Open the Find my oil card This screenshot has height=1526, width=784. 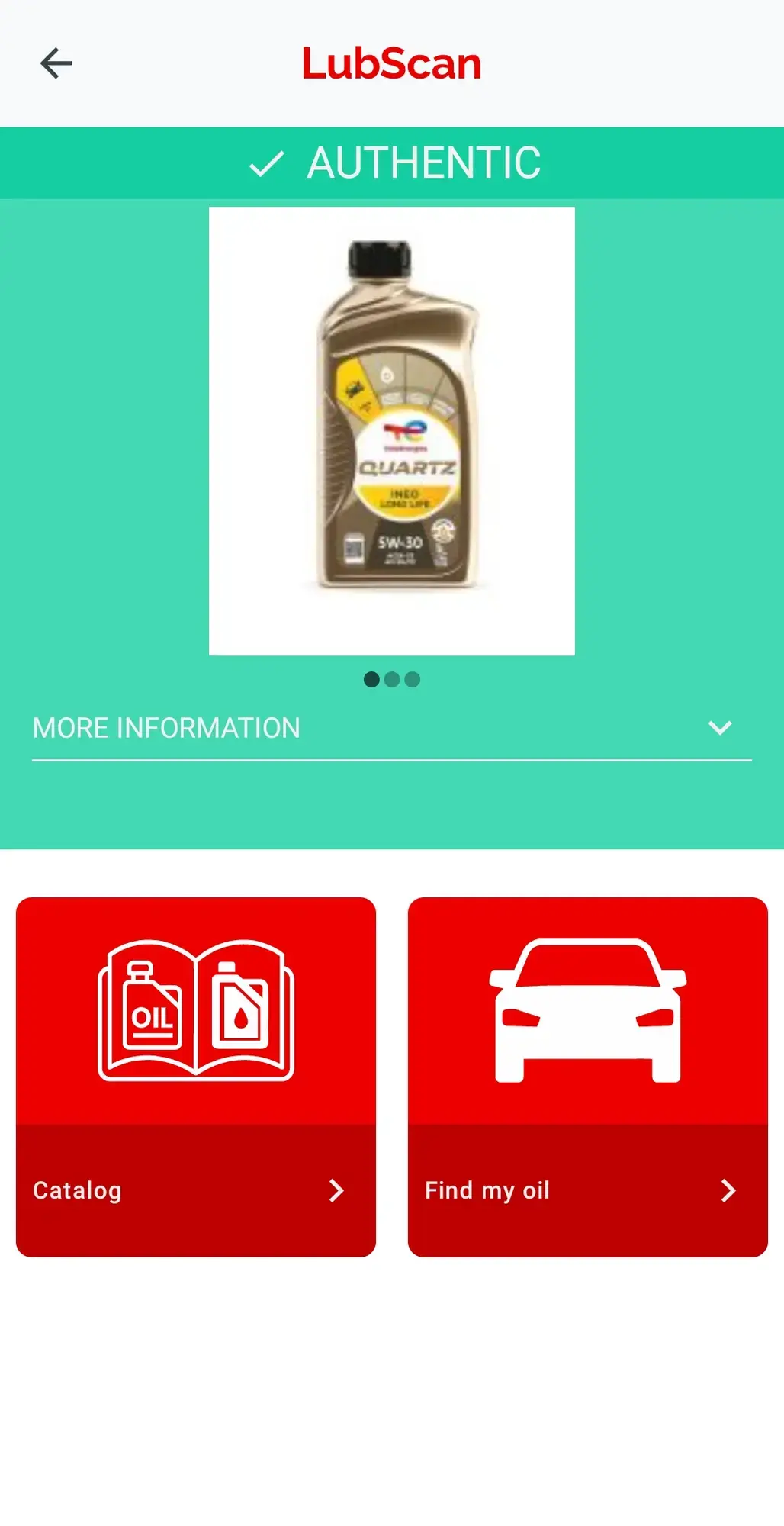[x=587, y=1077]
